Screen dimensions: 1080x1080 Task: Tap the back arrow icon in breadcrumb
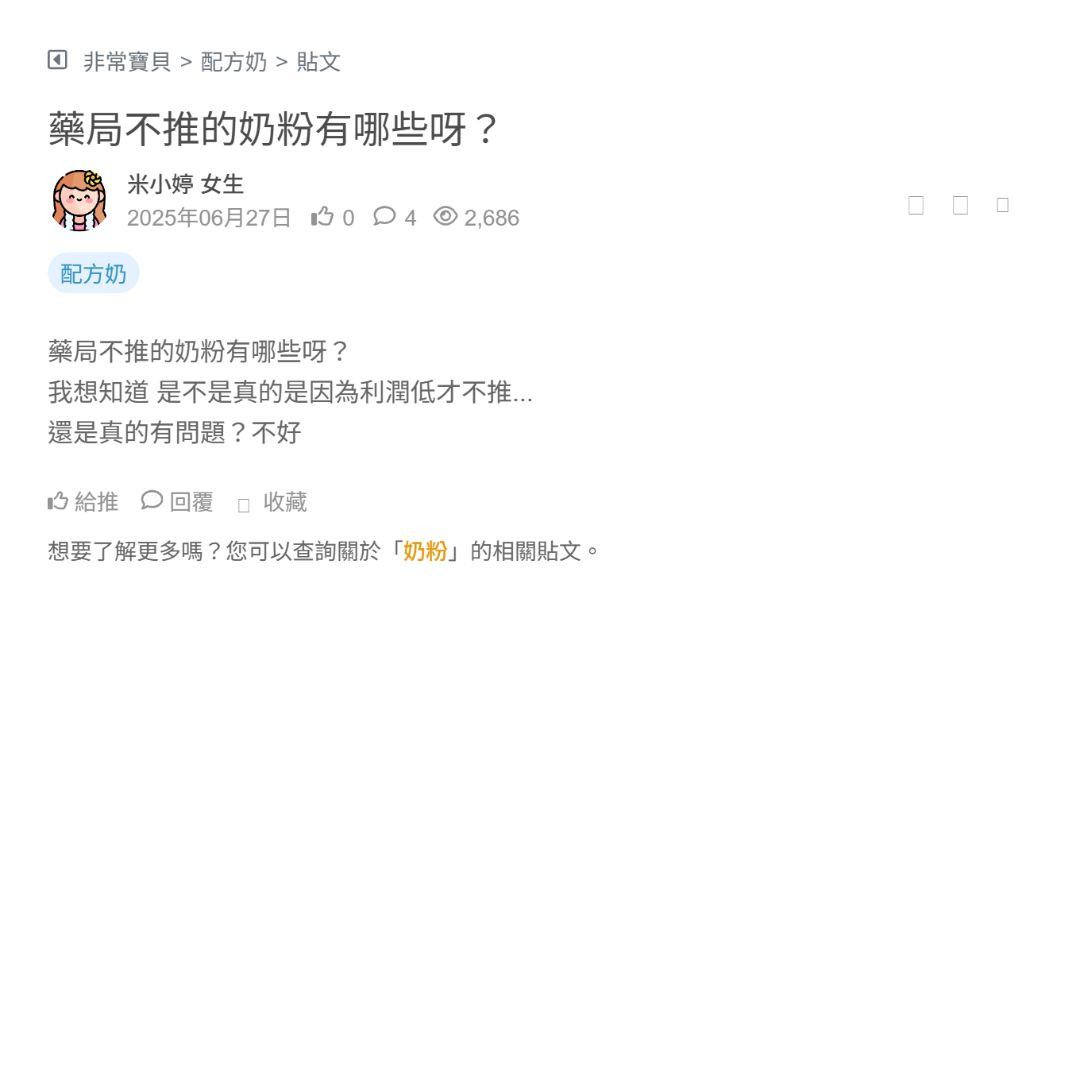[57, 60]
